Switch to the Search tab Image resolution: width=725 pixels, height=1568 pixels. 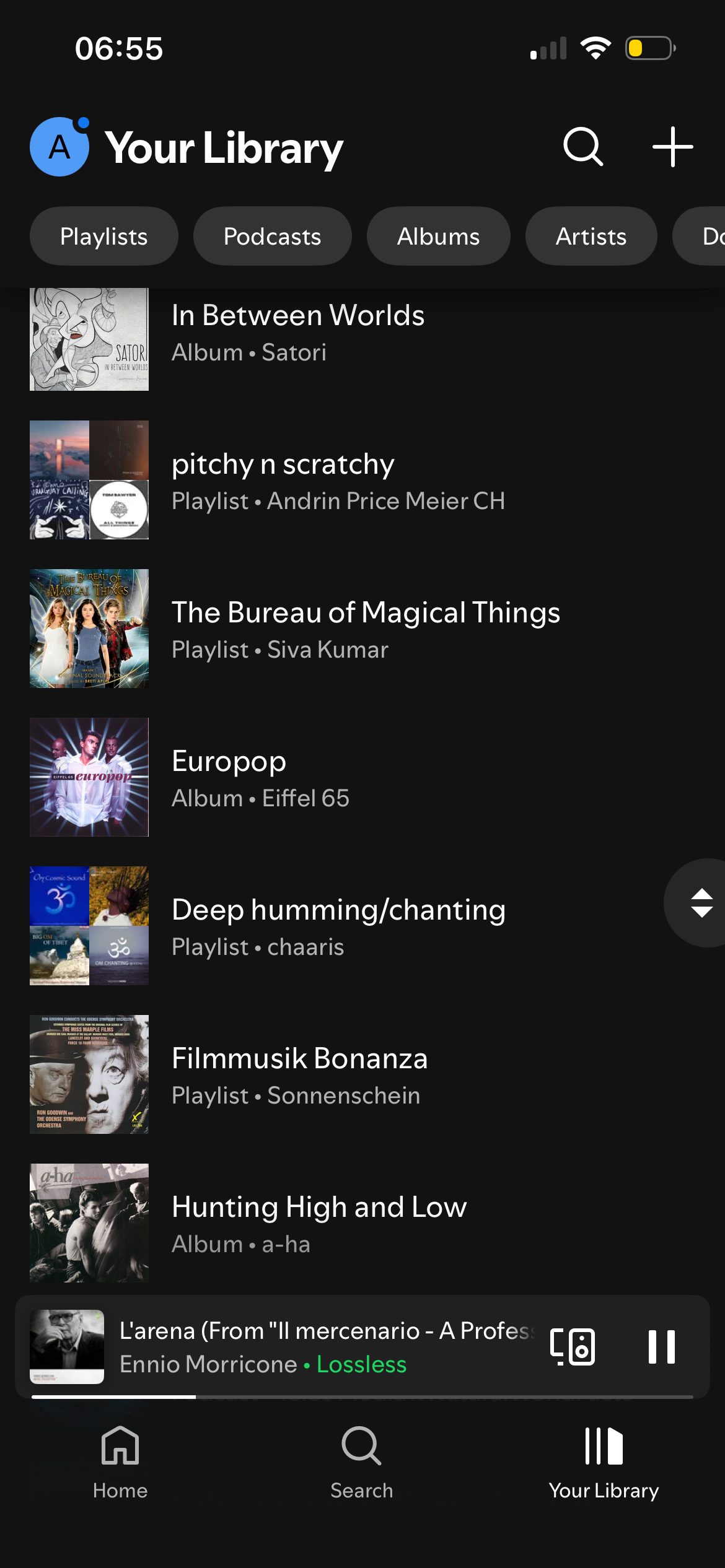coord(362,1463)
